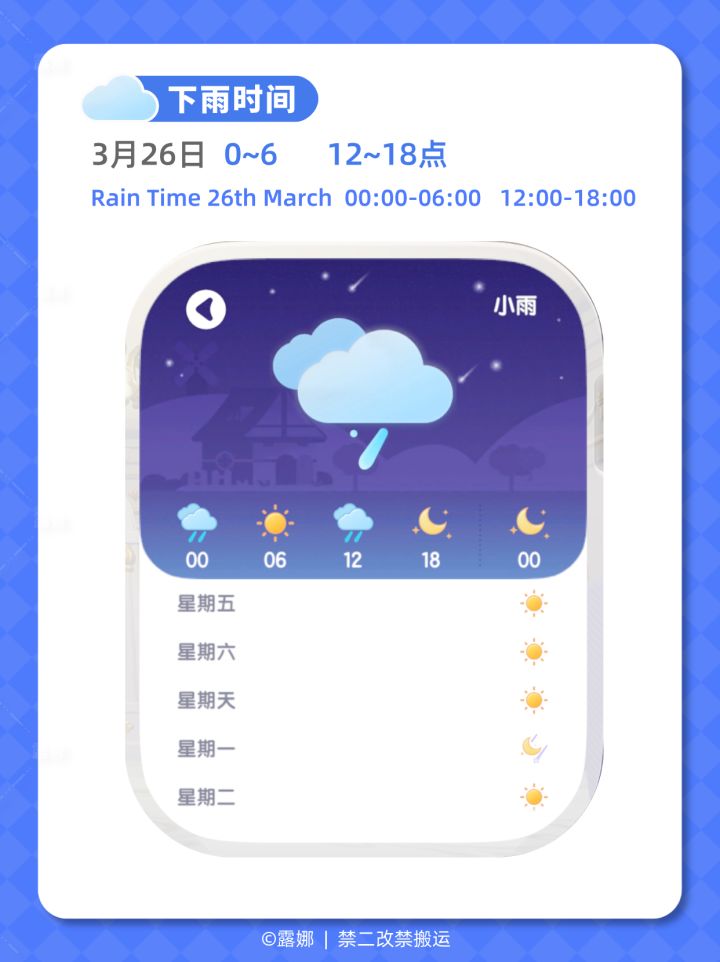Tap the sun icon beside 星期二

pyautogui.click(x=533, y=796)
